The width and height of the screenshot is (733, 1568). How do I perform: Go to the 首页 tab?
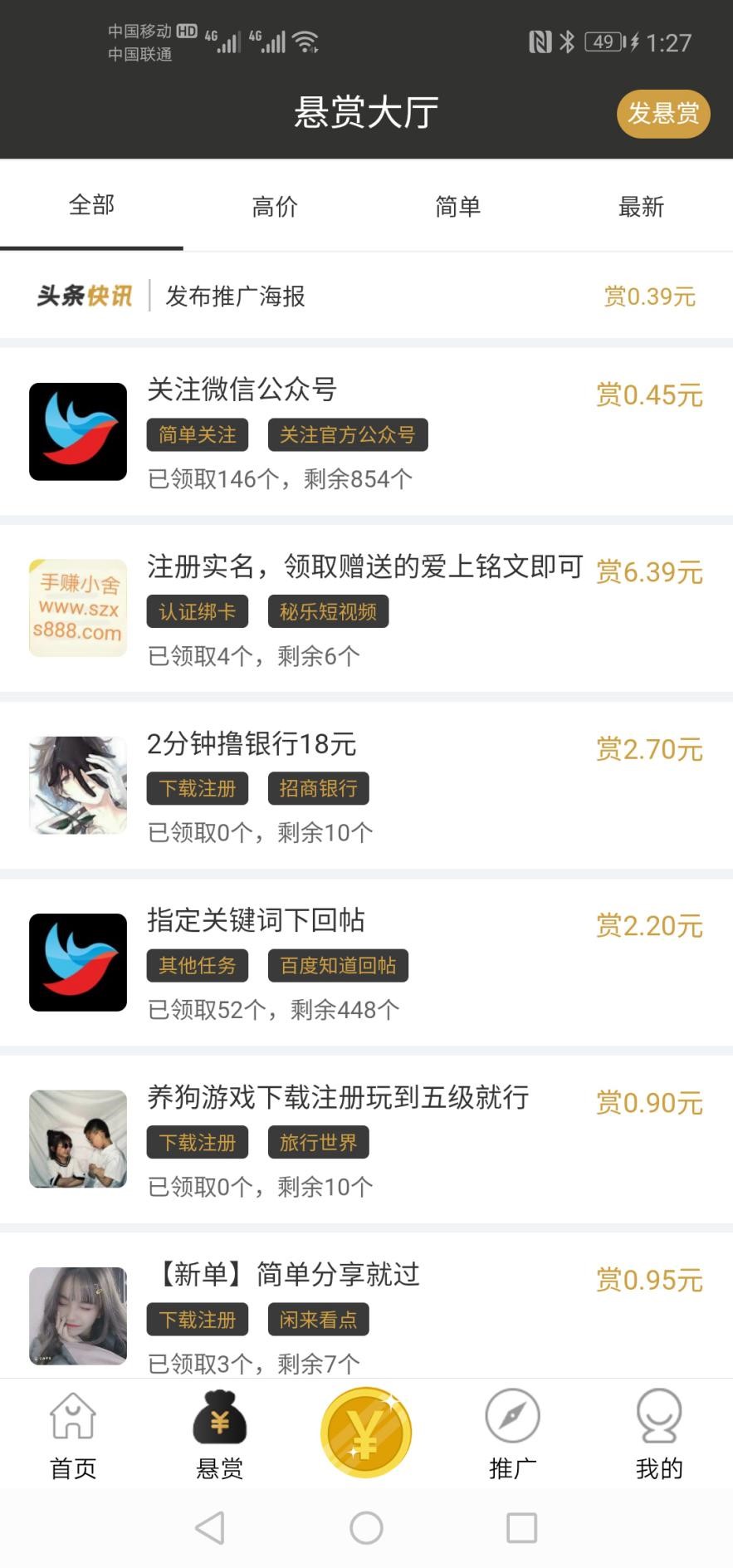tap(73, 1433)
